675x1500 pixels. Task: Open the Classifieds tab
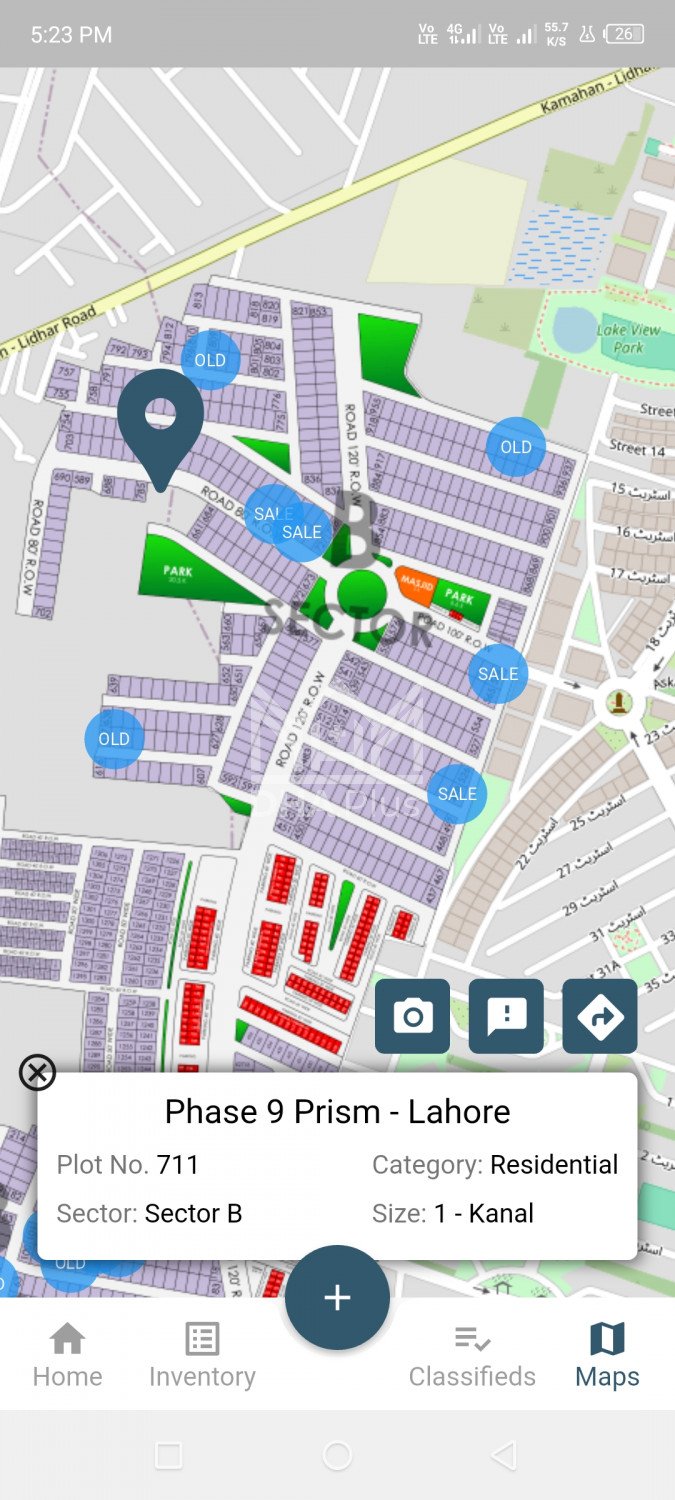click(x=472, y=1354)
